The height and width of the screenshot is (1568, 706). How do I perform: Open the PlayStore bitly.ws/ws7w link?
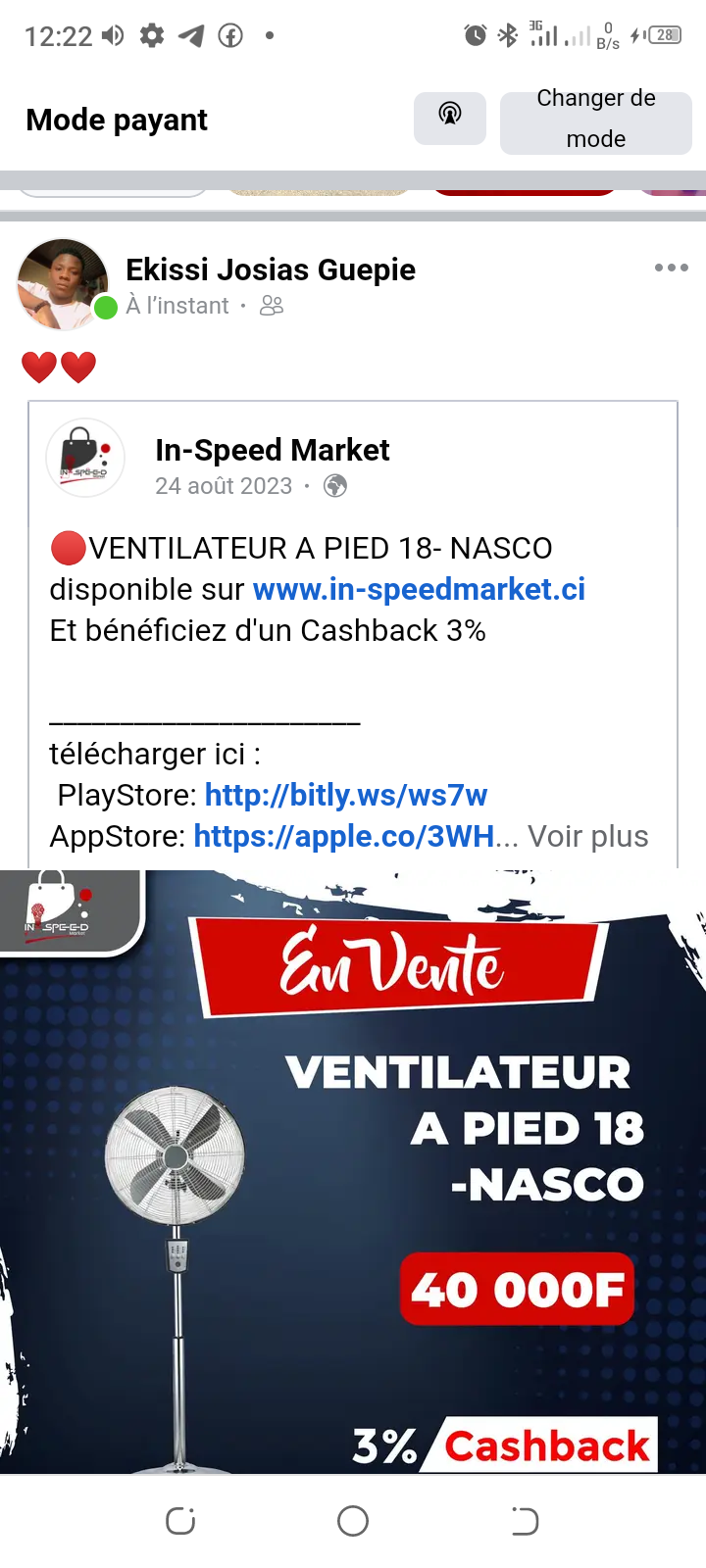(345, 795)
